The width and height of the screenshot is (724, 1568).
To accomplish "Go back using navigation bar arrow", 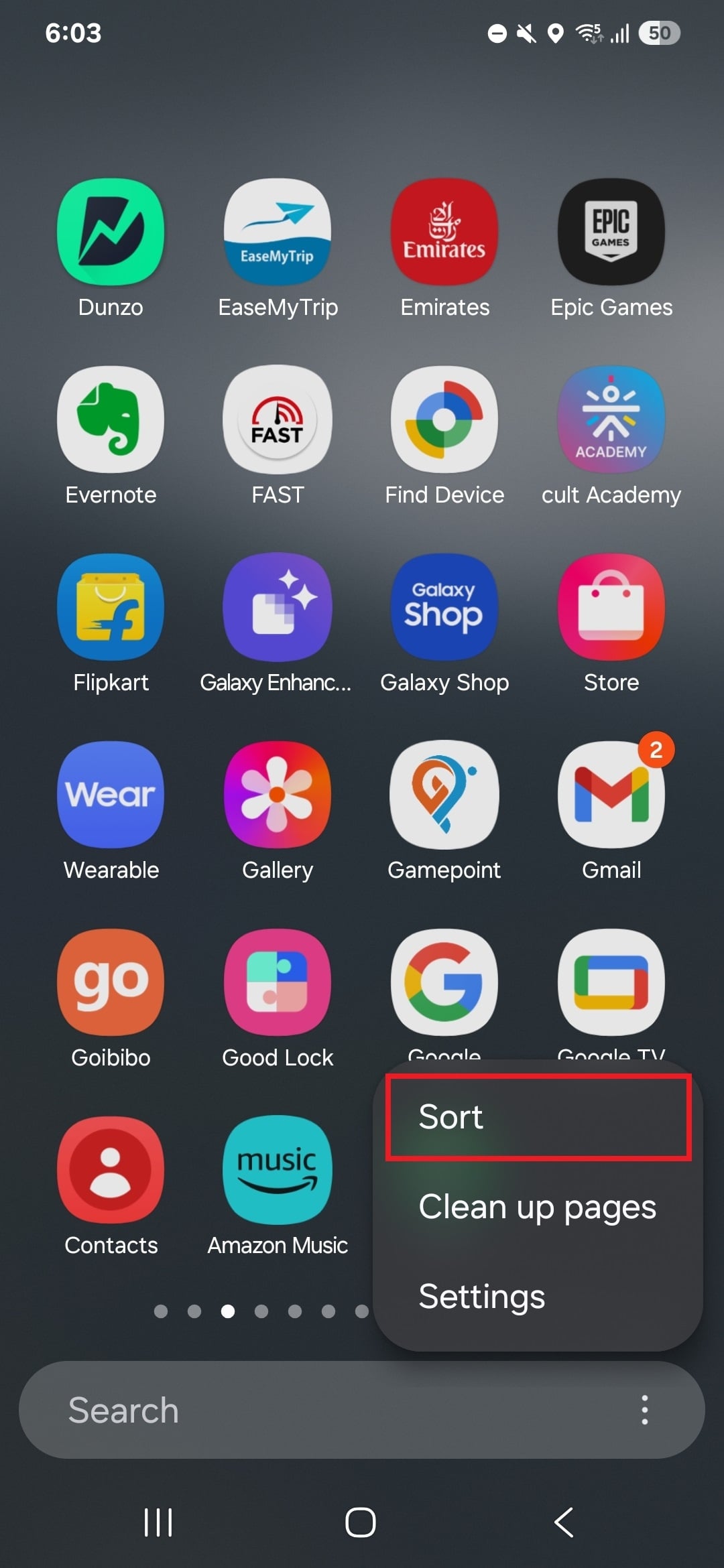I will tap(564, 1522).
